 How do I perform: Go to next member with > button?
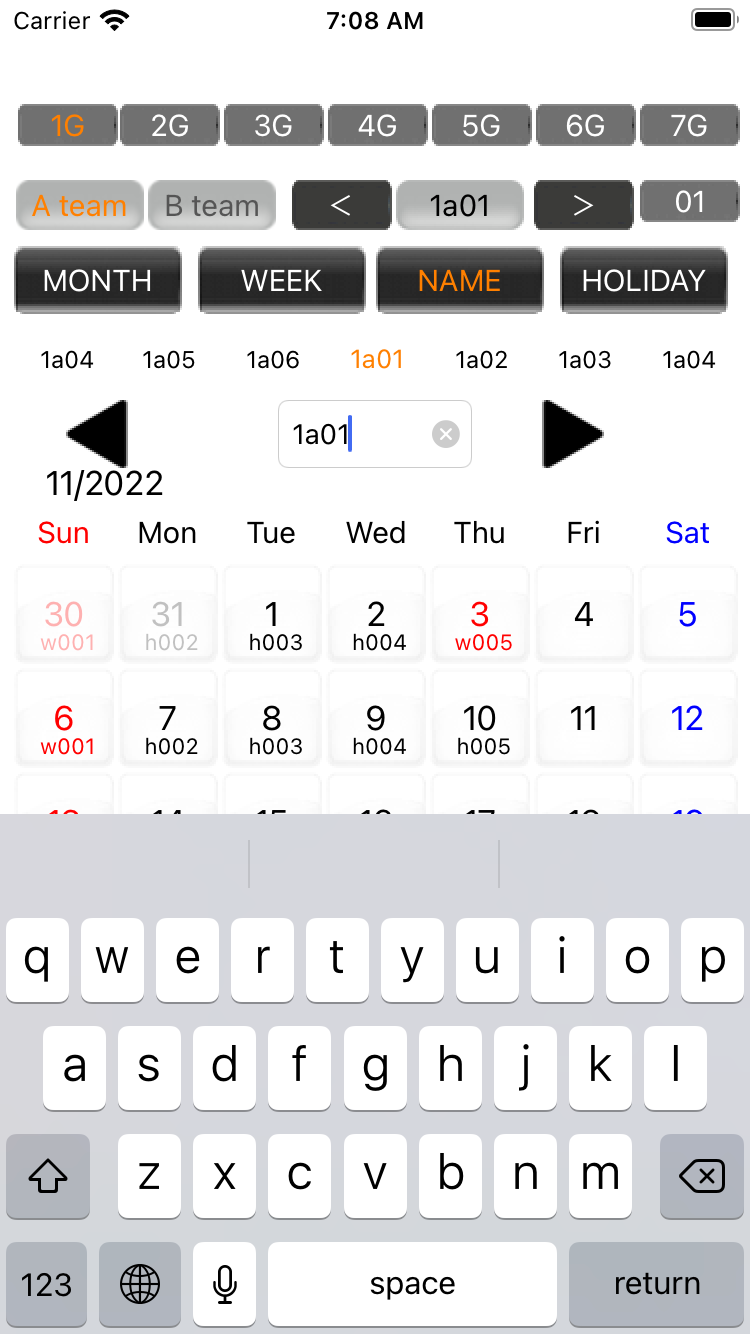583,206
